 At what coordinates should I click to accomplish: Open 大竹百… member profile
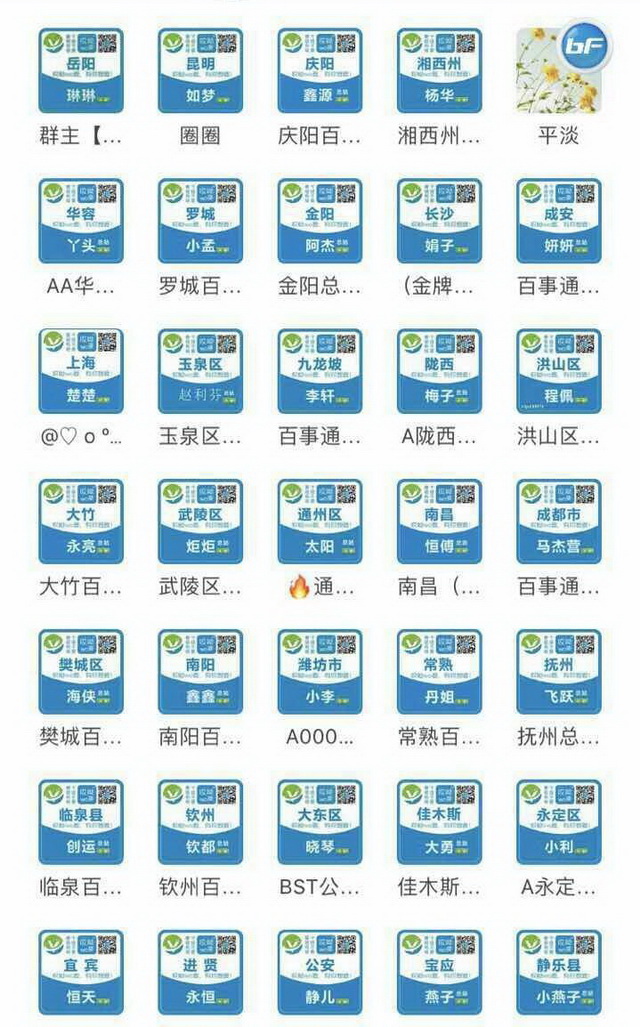[x=81, y=521]
